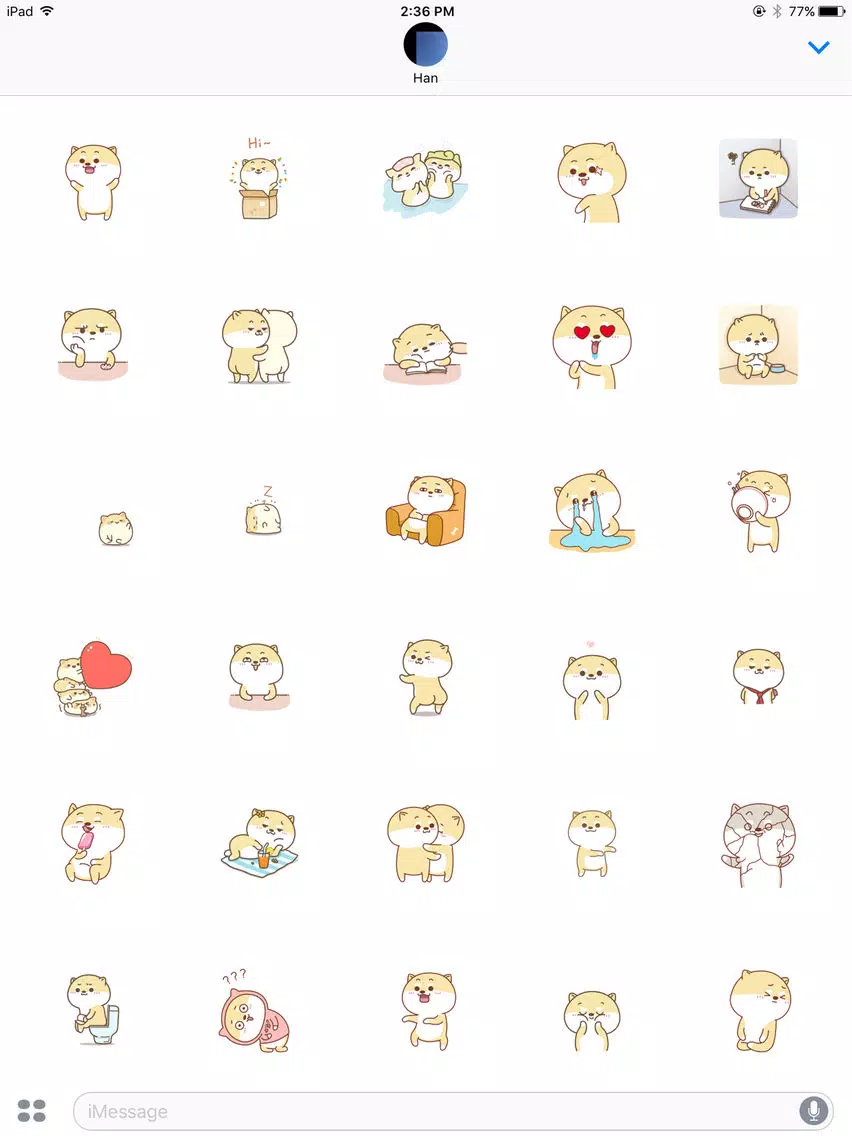The image size is (852, 1136).
Task: Select the sleeping dog with Z sticker
Action: (x=263, y=512)
